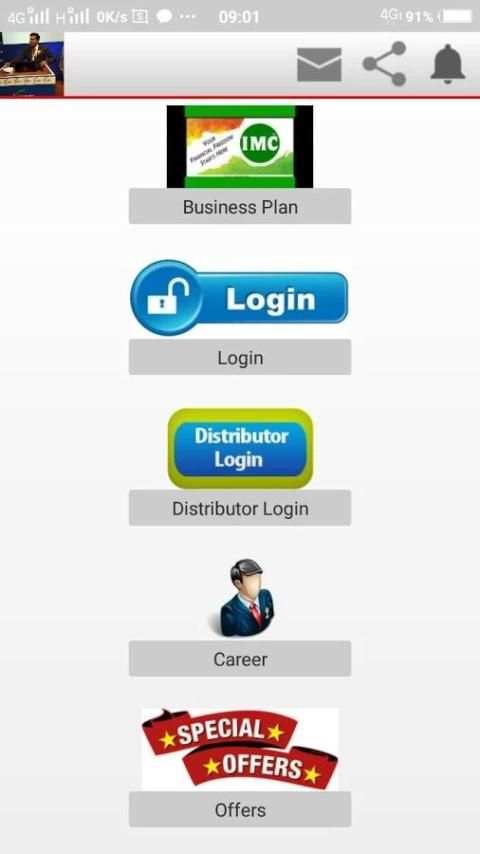Open the Career button
This screenshot has height=854, width=480.
coord(240,659)
